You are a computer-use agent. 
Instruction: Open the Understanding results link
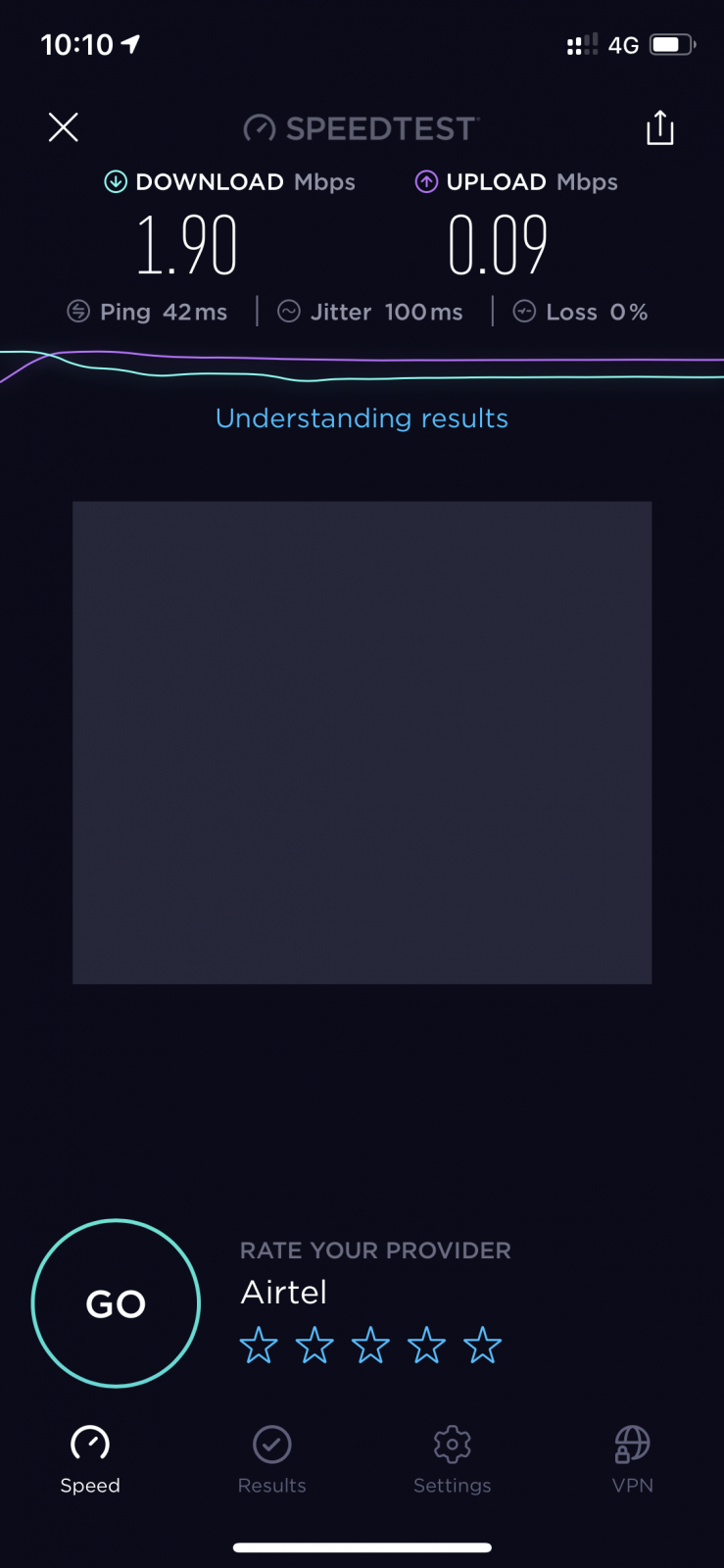coord(362,418)
